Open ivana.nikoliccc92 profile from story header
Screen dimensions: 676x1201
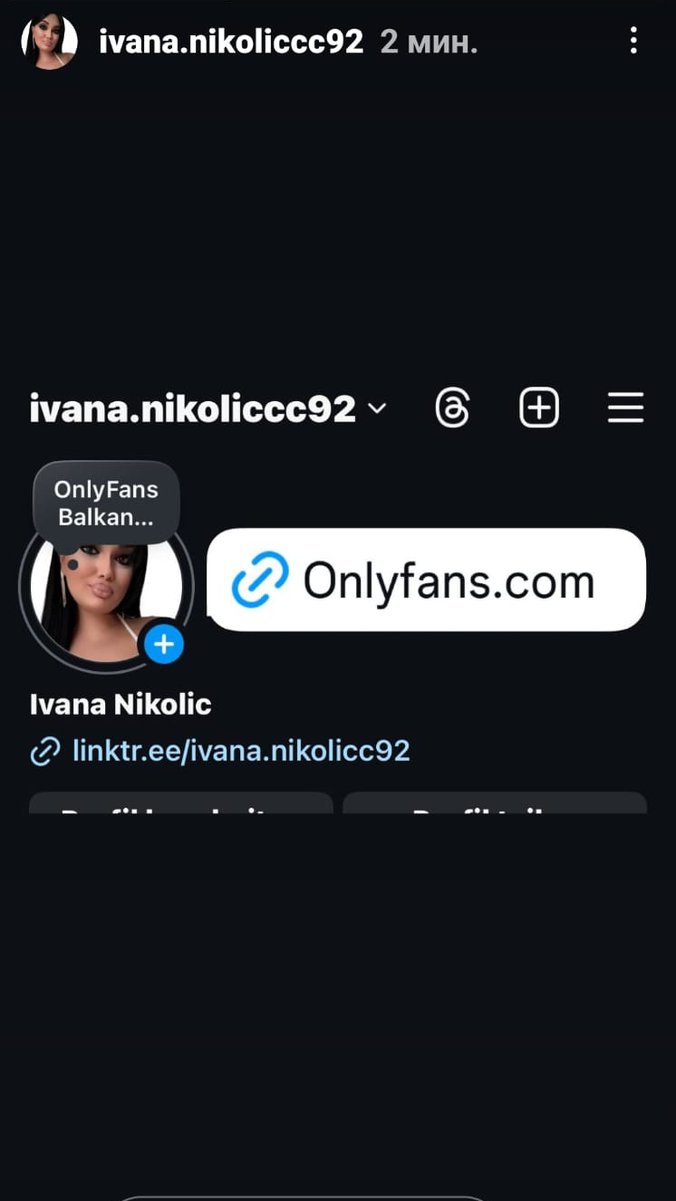230,41
